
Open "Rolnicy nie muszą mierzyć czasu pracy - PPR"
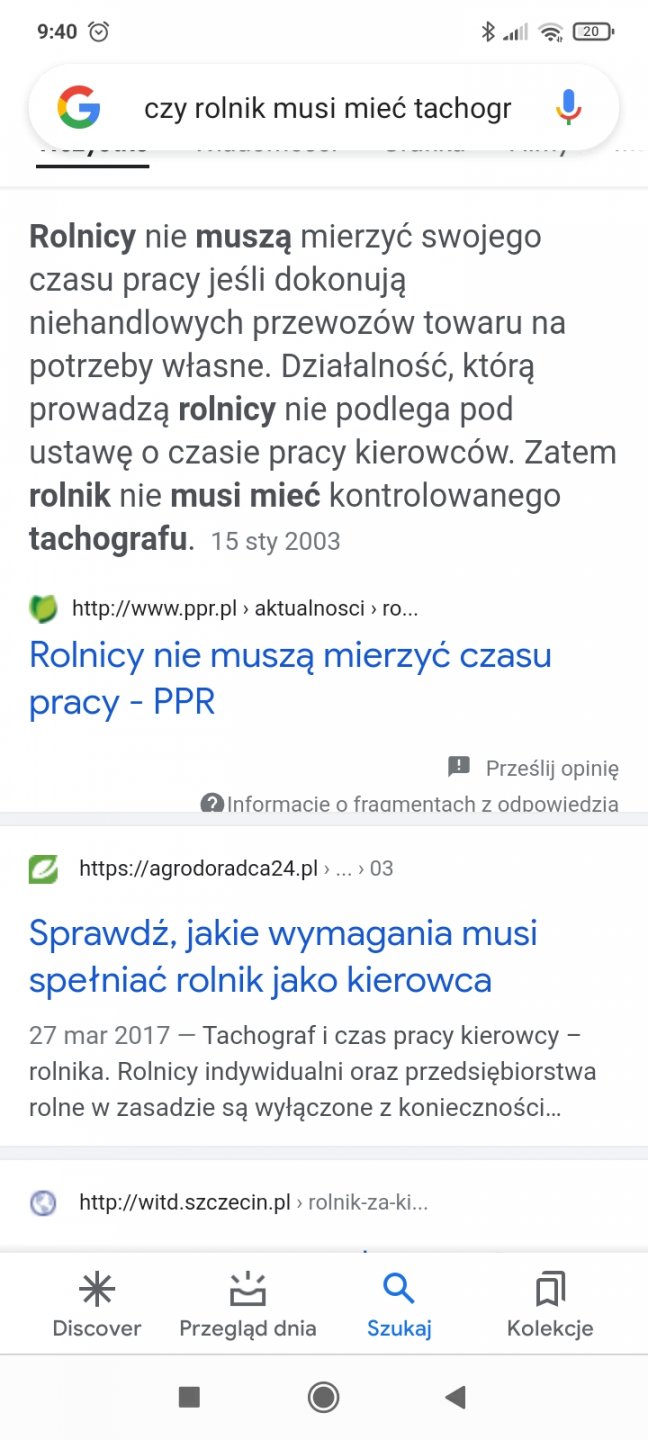coord(290,678)
